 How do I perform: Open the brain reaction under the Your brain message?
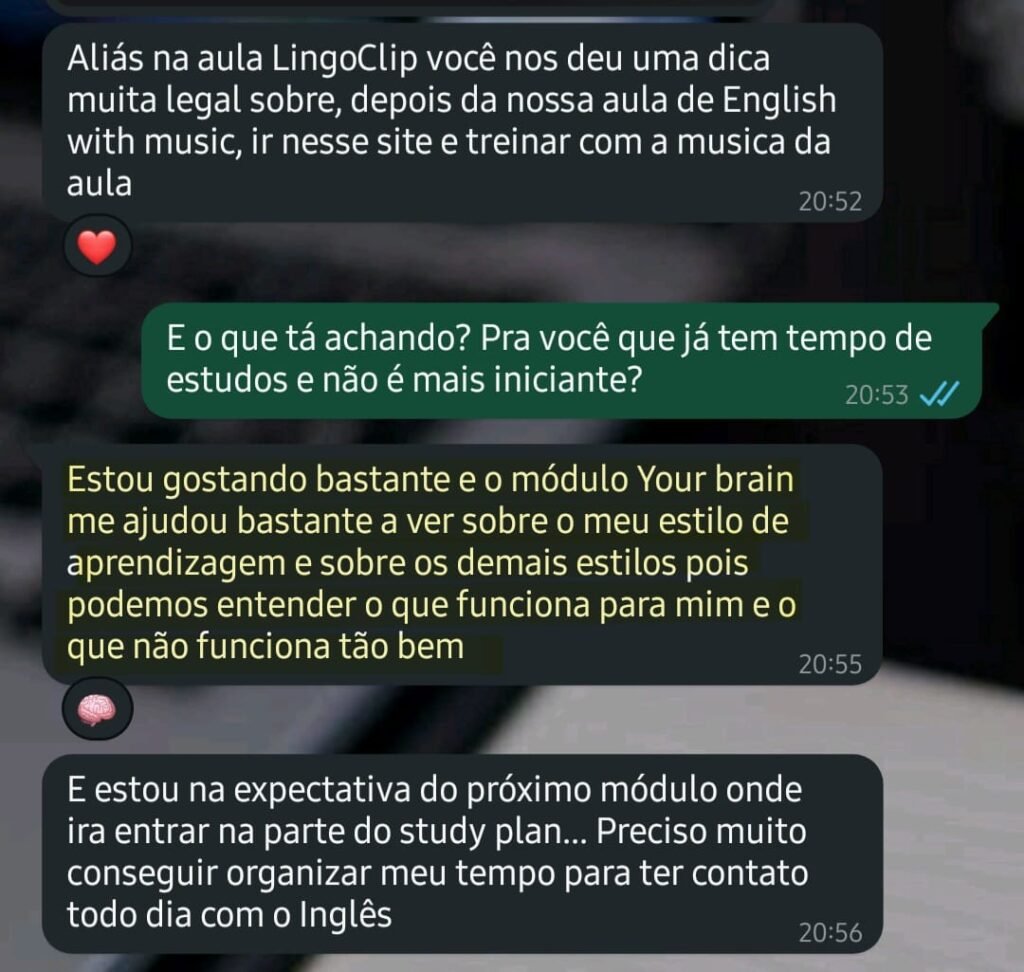pyautogui.click(x=97, y=710)
